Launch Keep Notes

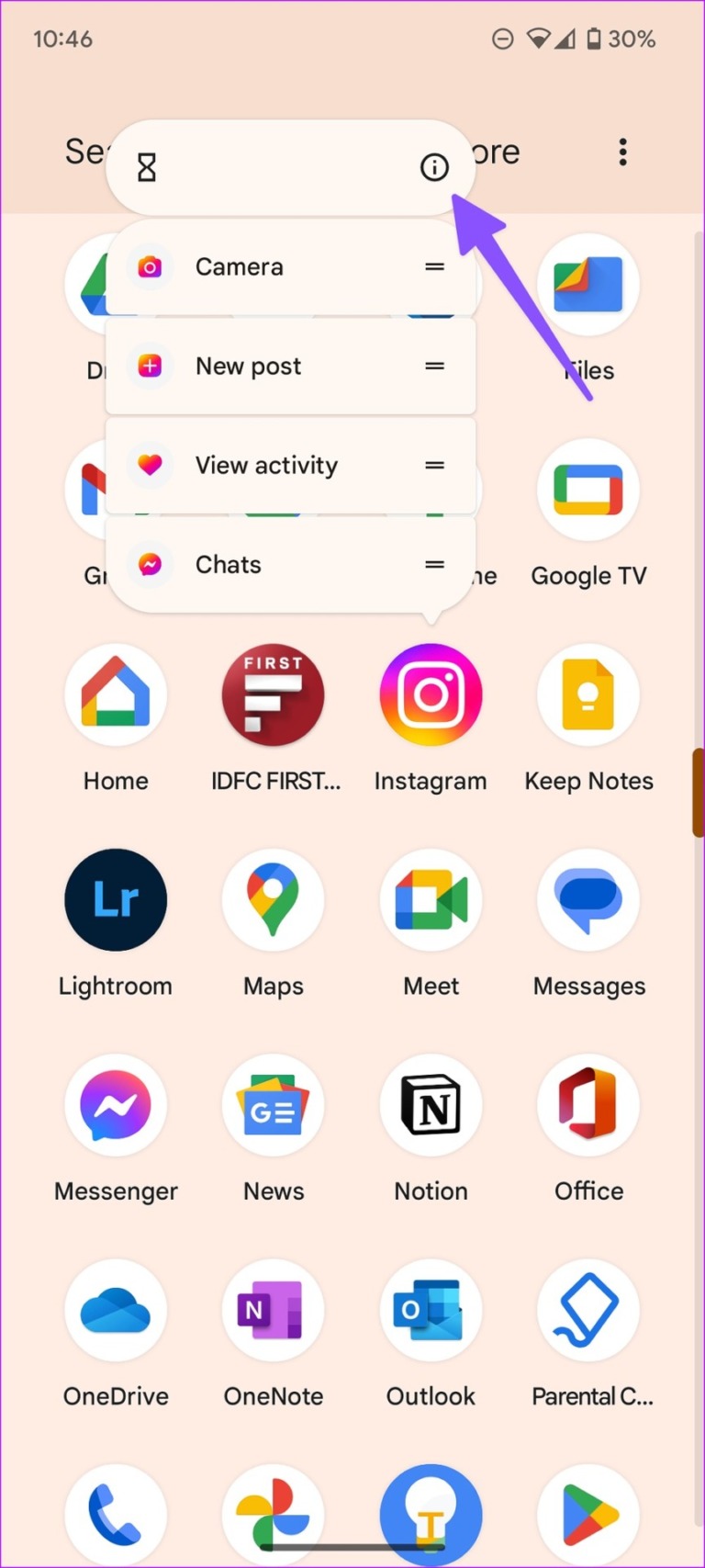click(x=588, y=694)
